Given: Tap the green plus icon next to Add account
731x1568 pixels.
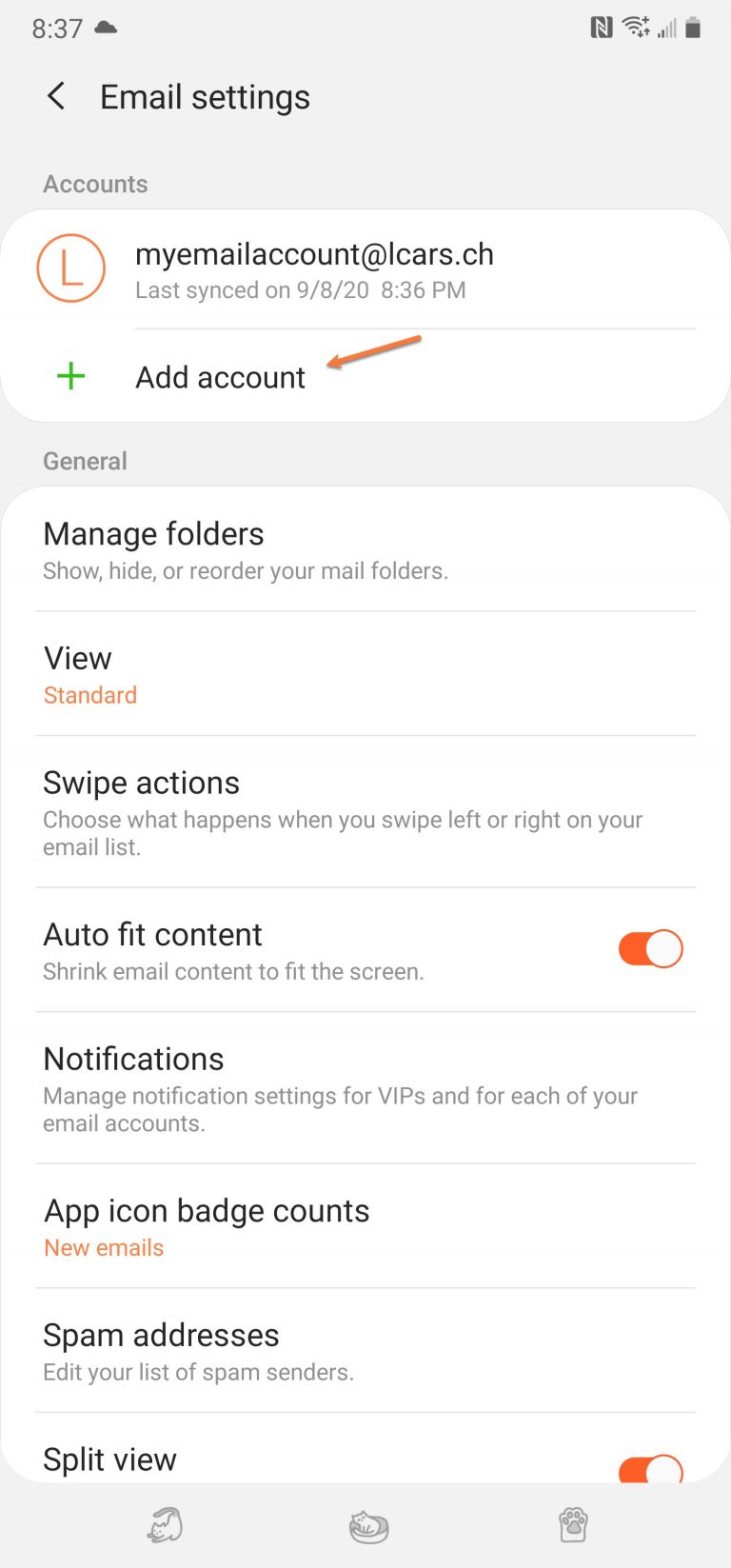Looking at the screenshot, I should (x=70, y=376).
